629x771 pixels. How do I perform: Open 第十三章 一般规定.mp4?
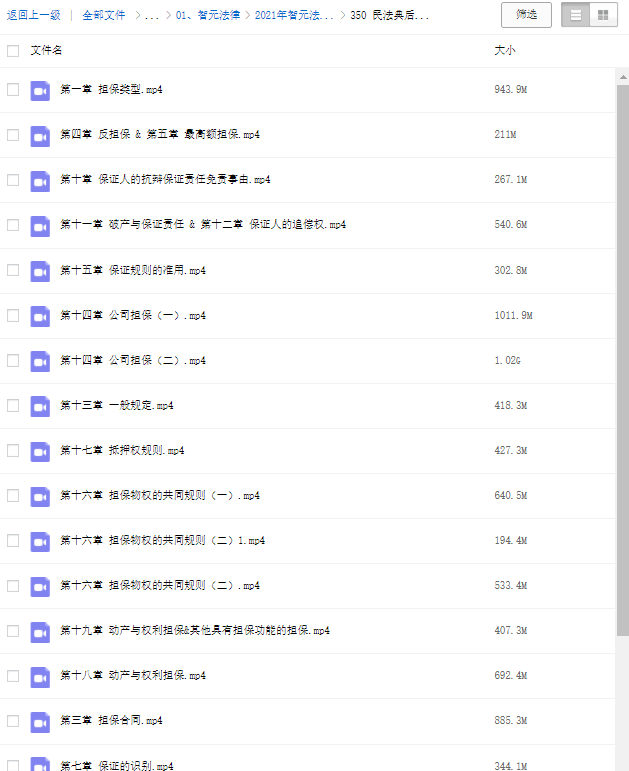117,405
